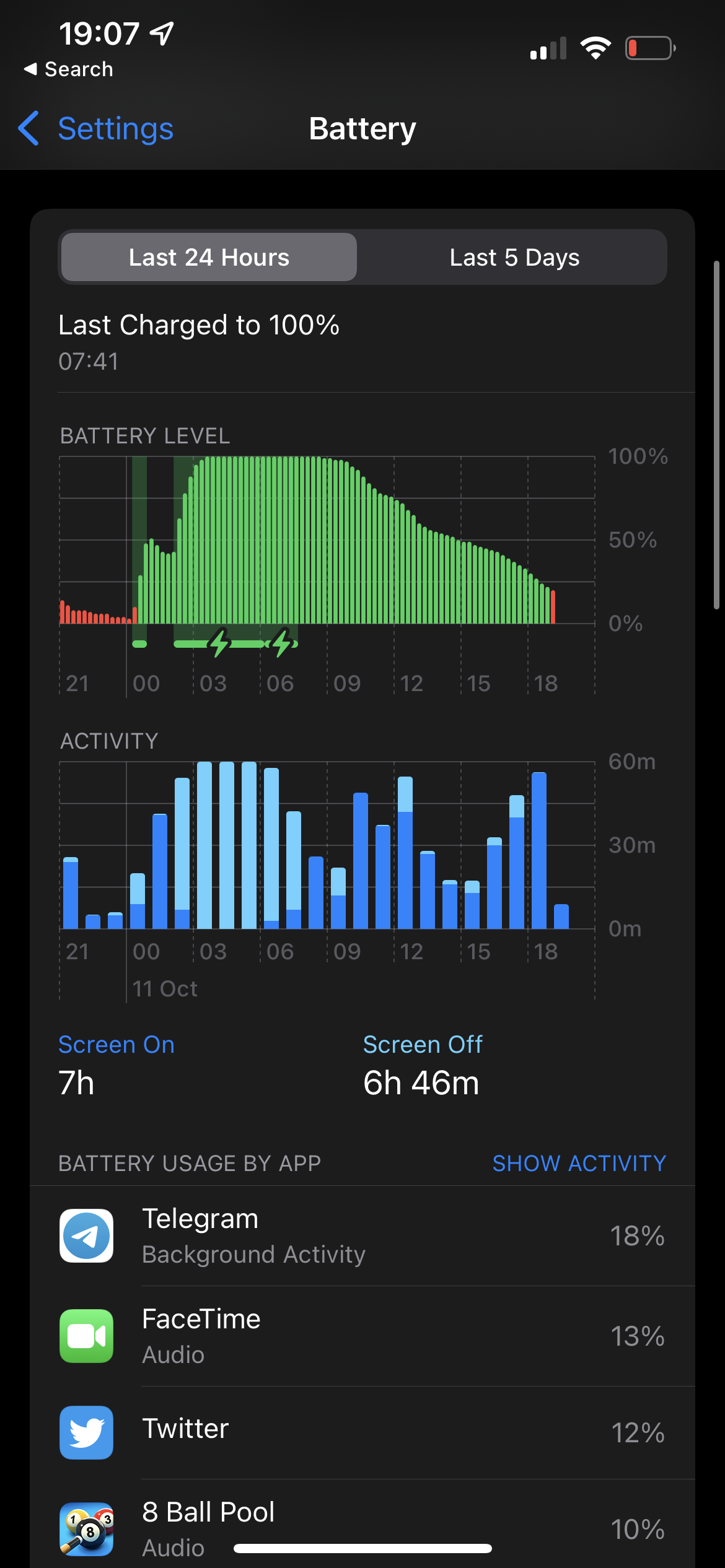Go back to Settings
Screen dimensions: 725x1568
(96, 129)
